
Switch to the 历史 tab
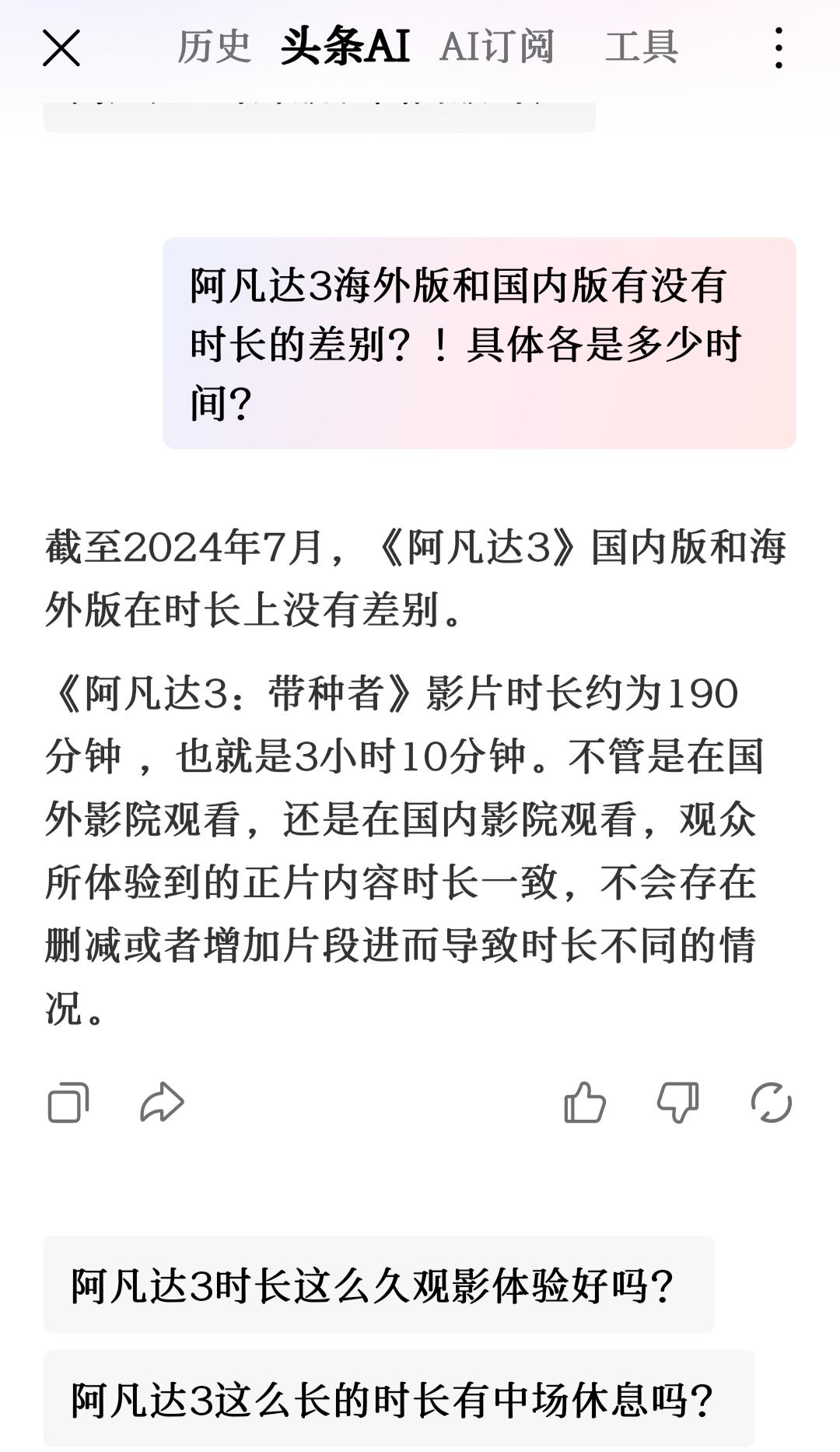pyautogui.click(x=213, y=48)
